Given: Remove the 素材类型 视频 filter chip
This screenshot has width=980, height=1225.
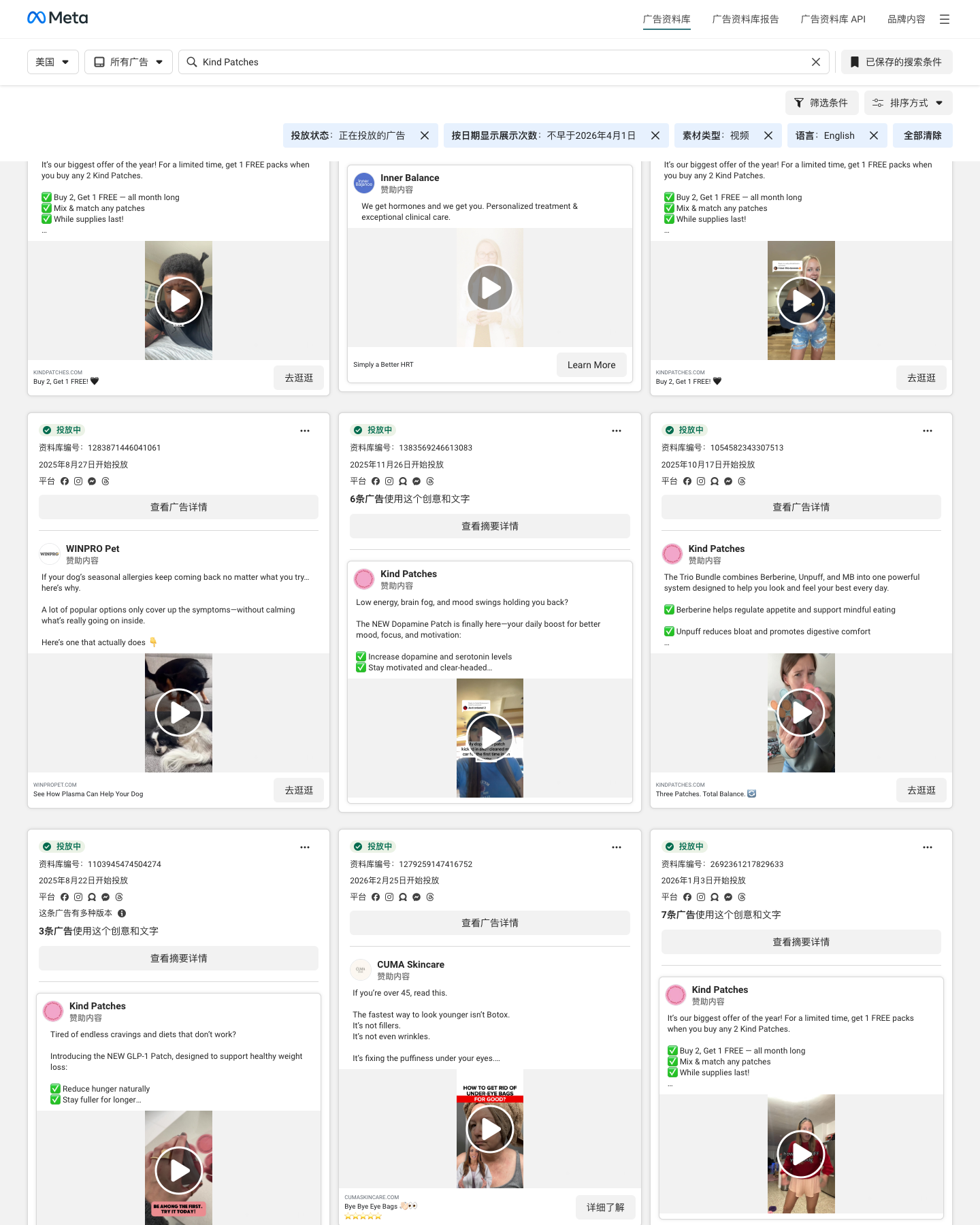Looking at the screenshot, I should 768,135.
